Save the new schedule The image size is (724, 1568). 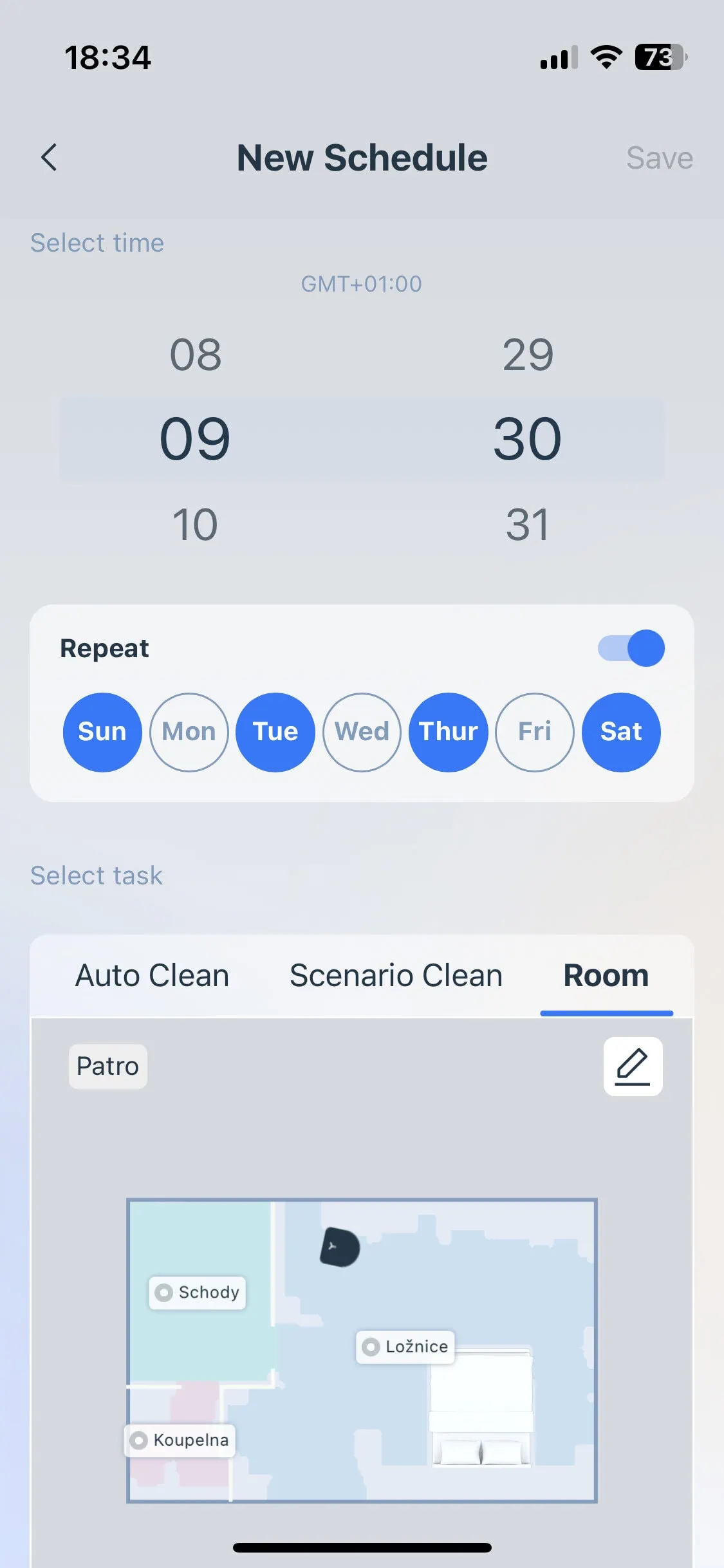(x=659, y=158)
